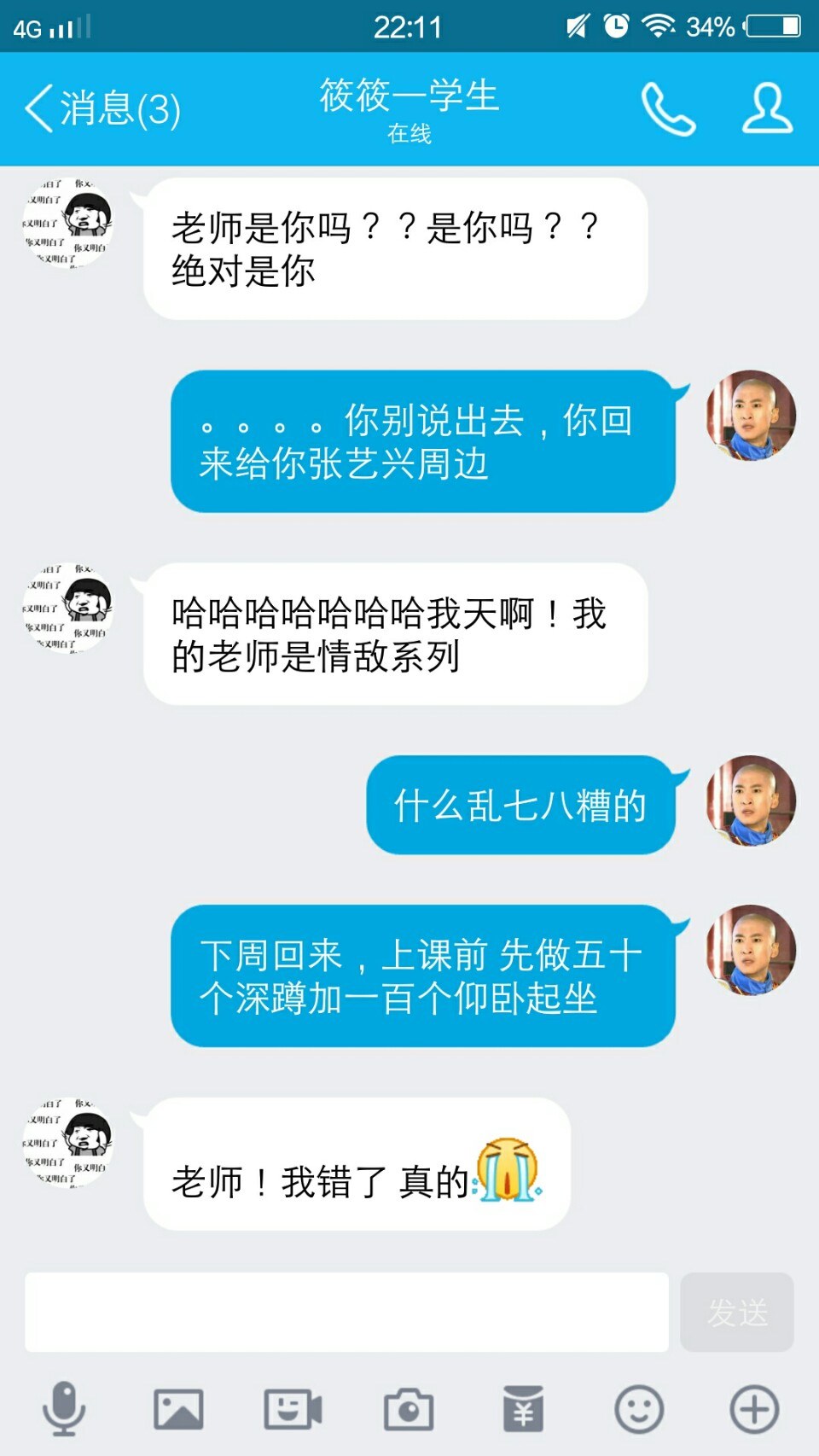Tap my avatar beside 什么乱七八糟的
The width and height of the screenshot is (819, 1456).
click(x=751, y=801)
